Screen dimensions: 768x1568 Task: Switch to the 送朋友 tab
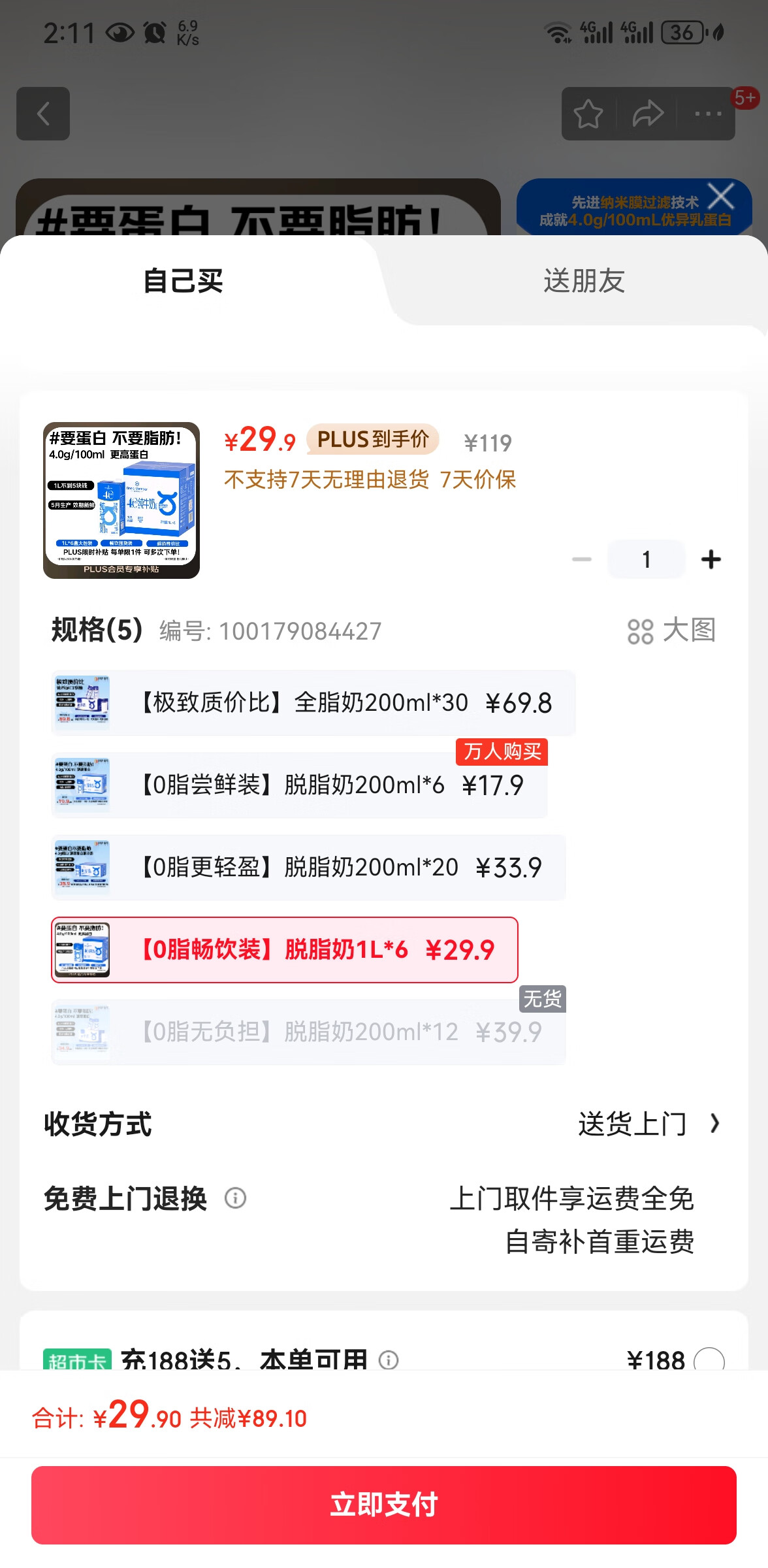[583, 282]
